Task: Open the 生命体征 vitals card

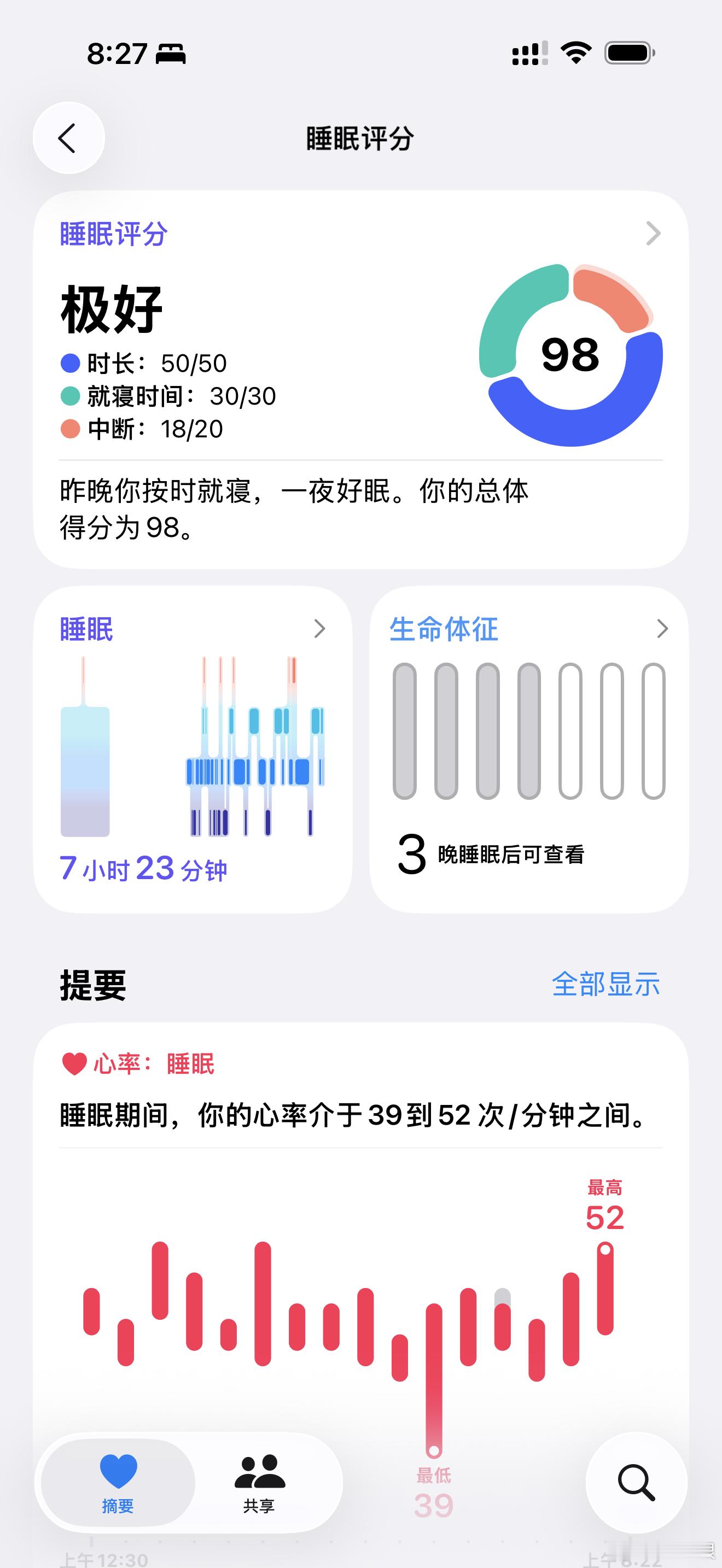Action: click(528, 748)
